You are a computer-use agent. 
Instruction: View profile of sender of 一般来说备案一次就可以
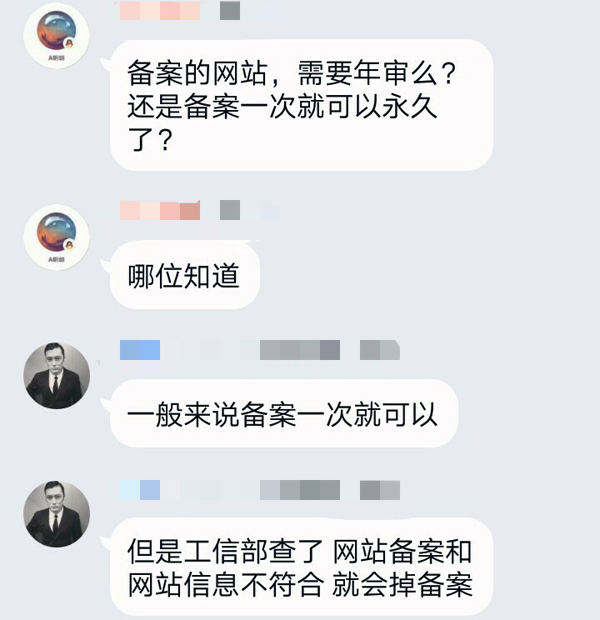(57, 376)
